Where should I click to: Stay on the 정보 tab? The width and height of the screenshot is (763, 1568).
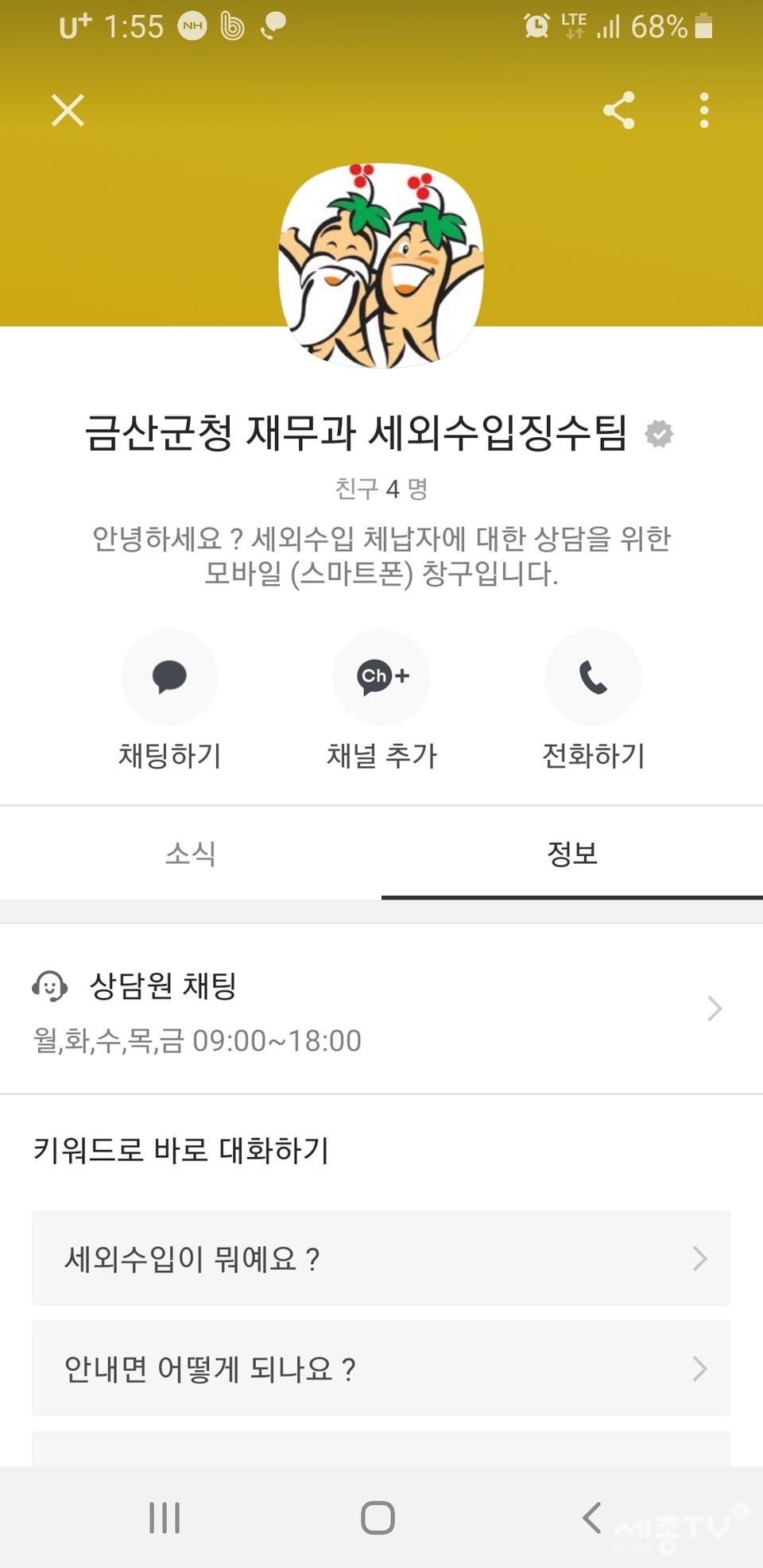pyautogui.click(x=572, y=854)
